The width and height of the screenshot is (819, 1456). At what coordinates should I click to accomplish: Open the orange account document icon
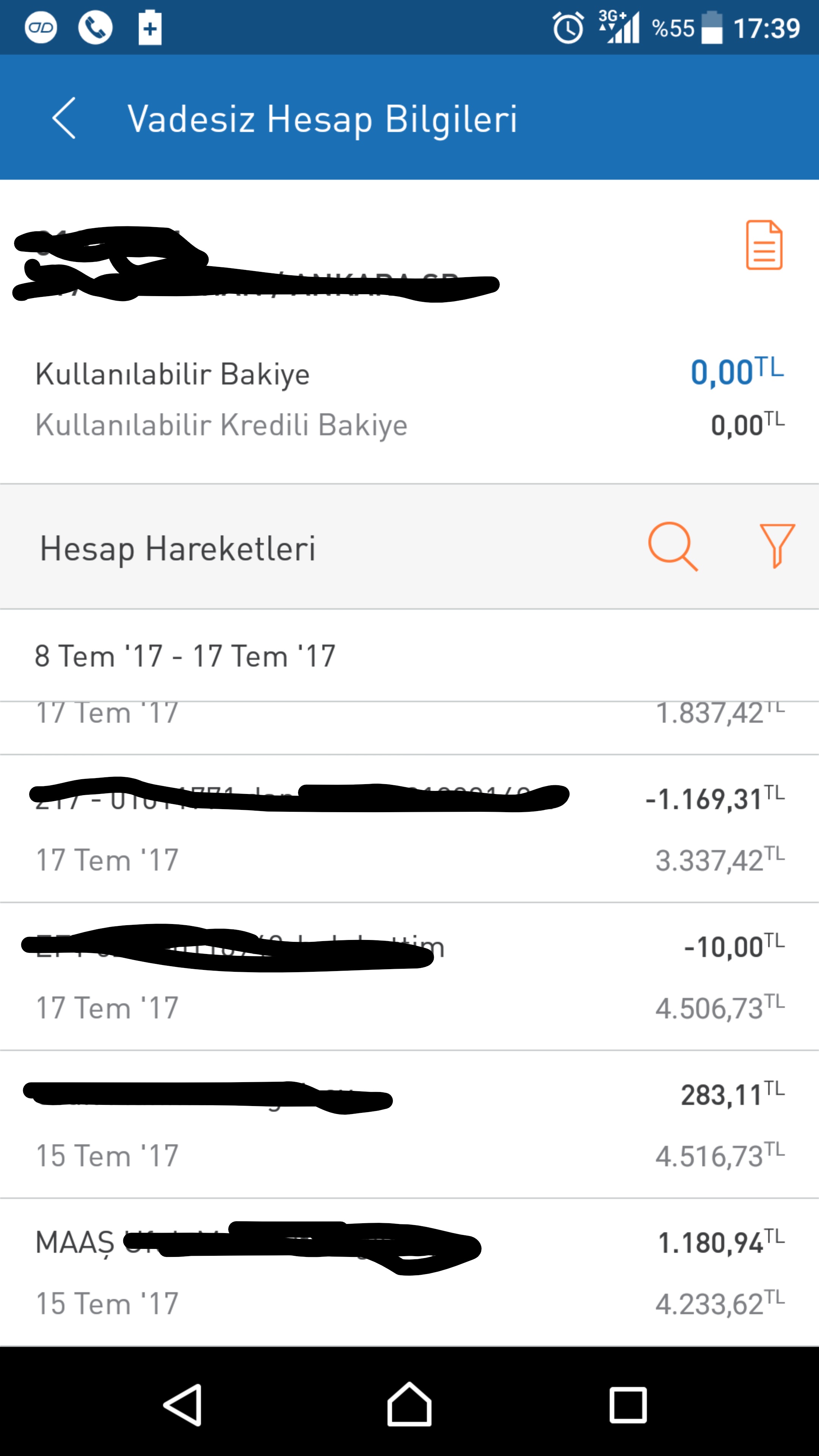(764, 245)
